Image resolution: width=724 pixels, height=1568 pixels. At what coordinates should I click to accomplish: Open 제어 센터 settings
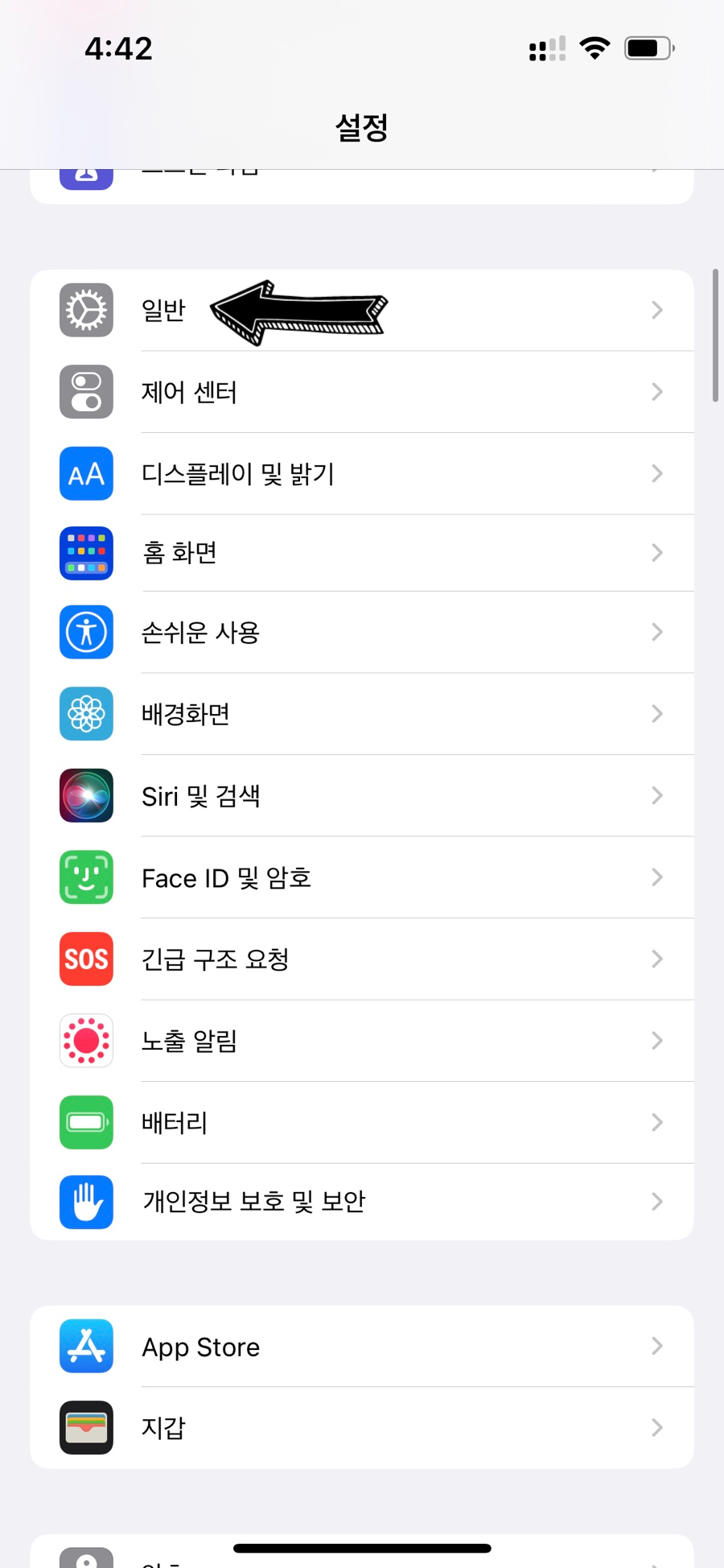(189, 392)
